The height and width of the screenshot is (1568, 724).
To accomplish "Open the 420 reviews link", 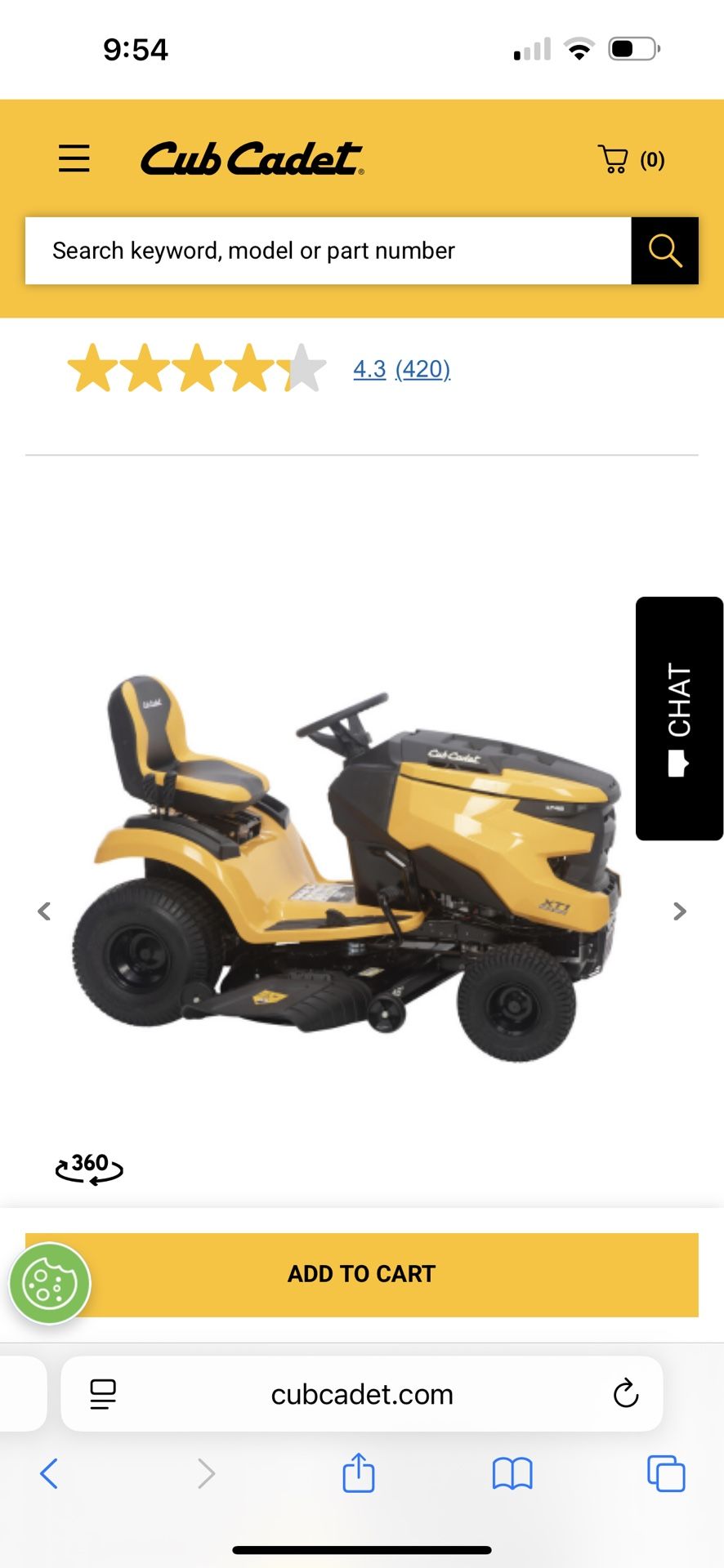I will pos(422,369).
